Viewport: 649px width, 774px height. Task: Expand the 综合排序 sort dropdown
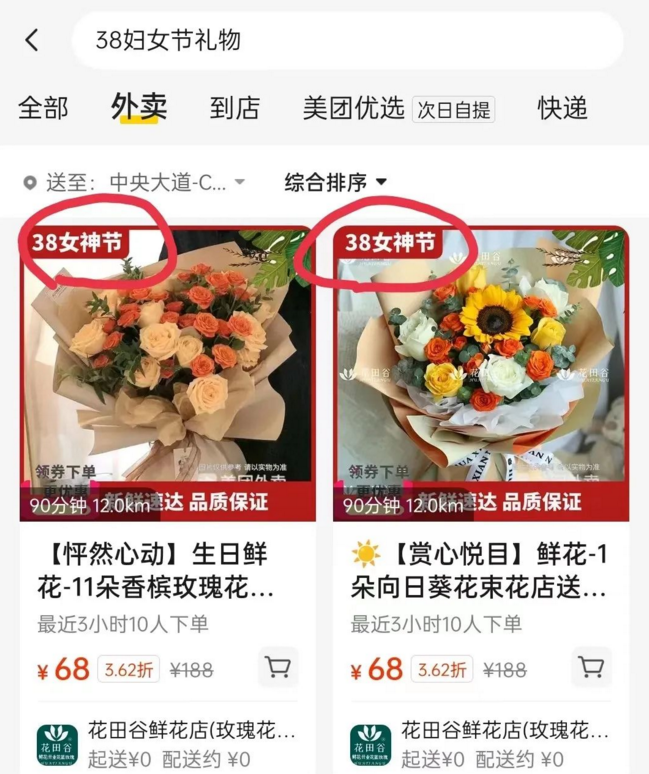point(335,182)
